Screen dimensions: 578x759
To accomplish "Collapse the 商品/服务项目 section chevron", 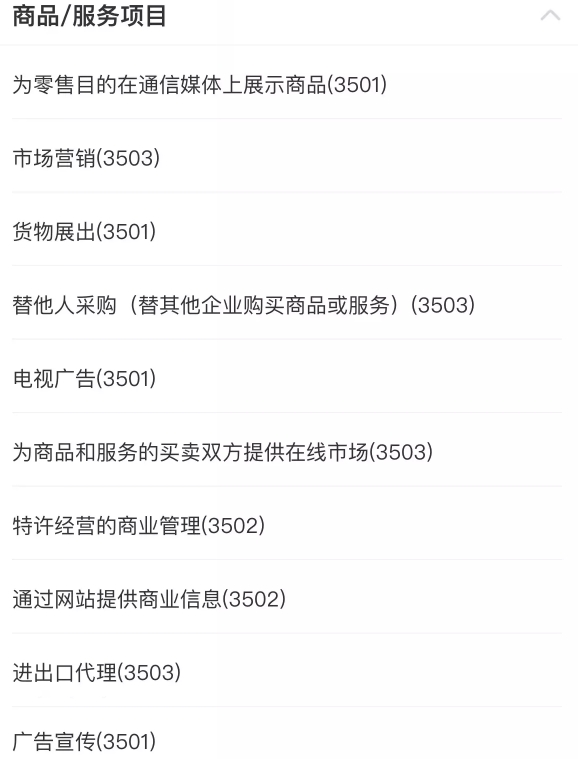I will click(x=550, y=15).
